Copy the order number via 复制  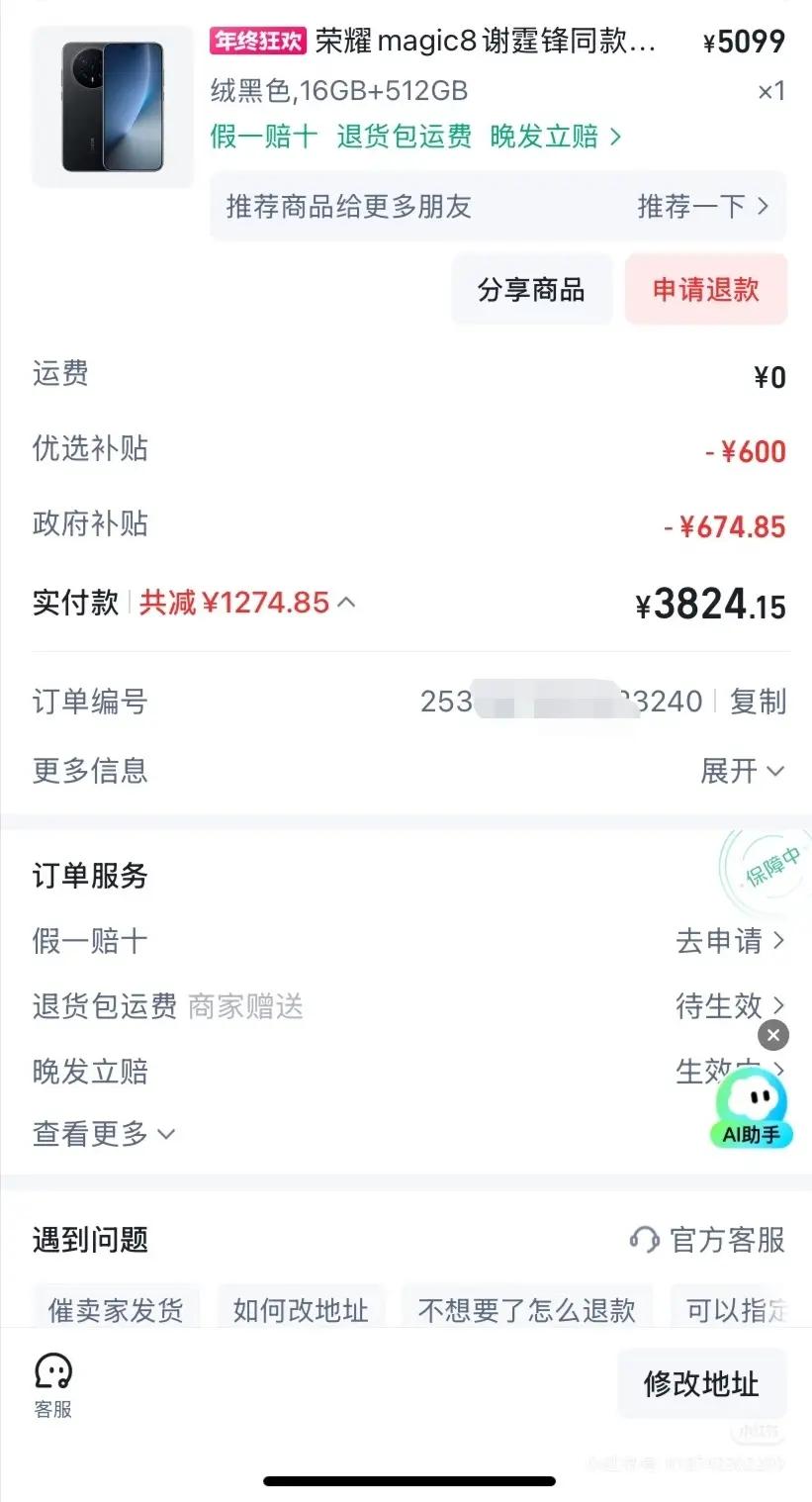pos(757,702)
